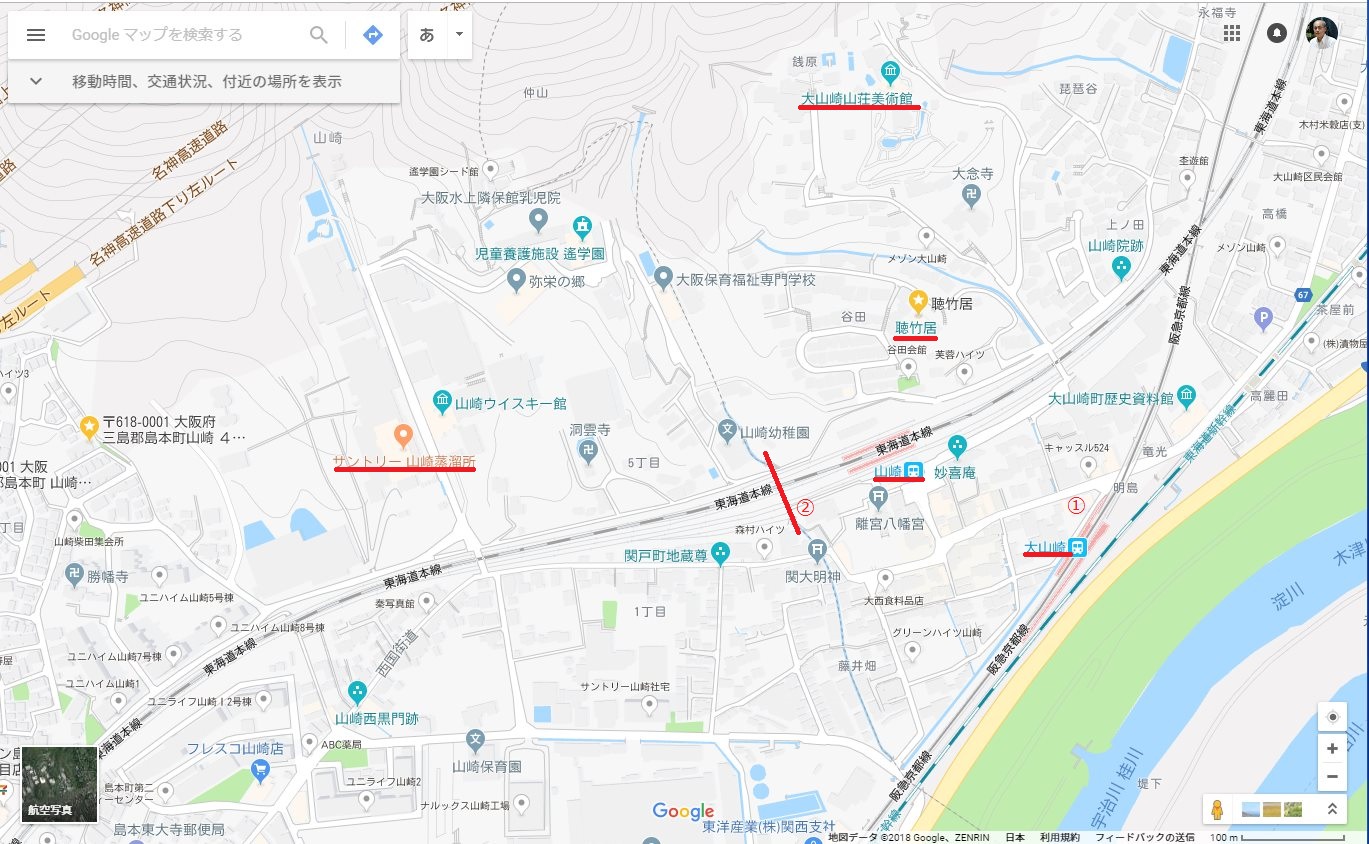Screen dimensions: 1369x844
Task: Select the Street View pegman
Action: (1217, 809)
